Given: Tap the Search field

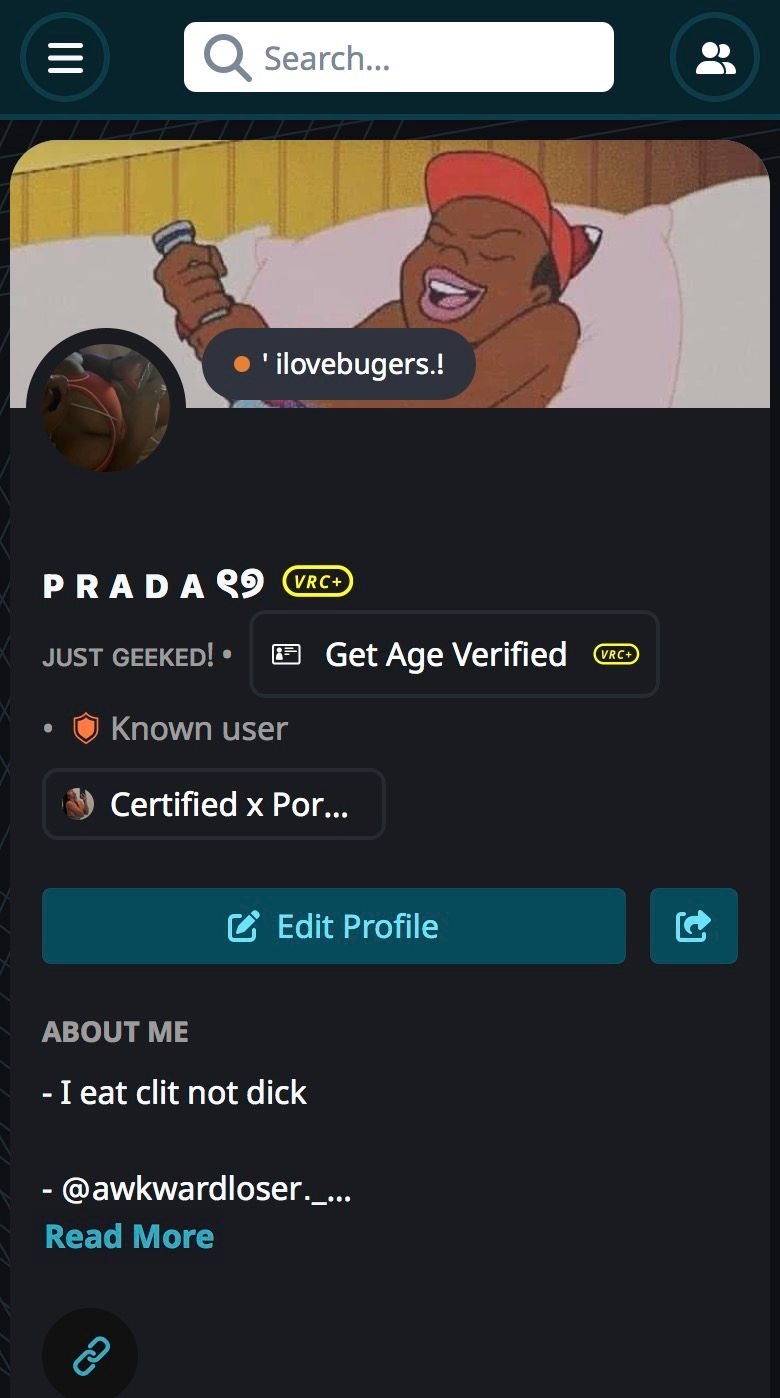Looking at the screenshot, I should (x=398, y=57).
